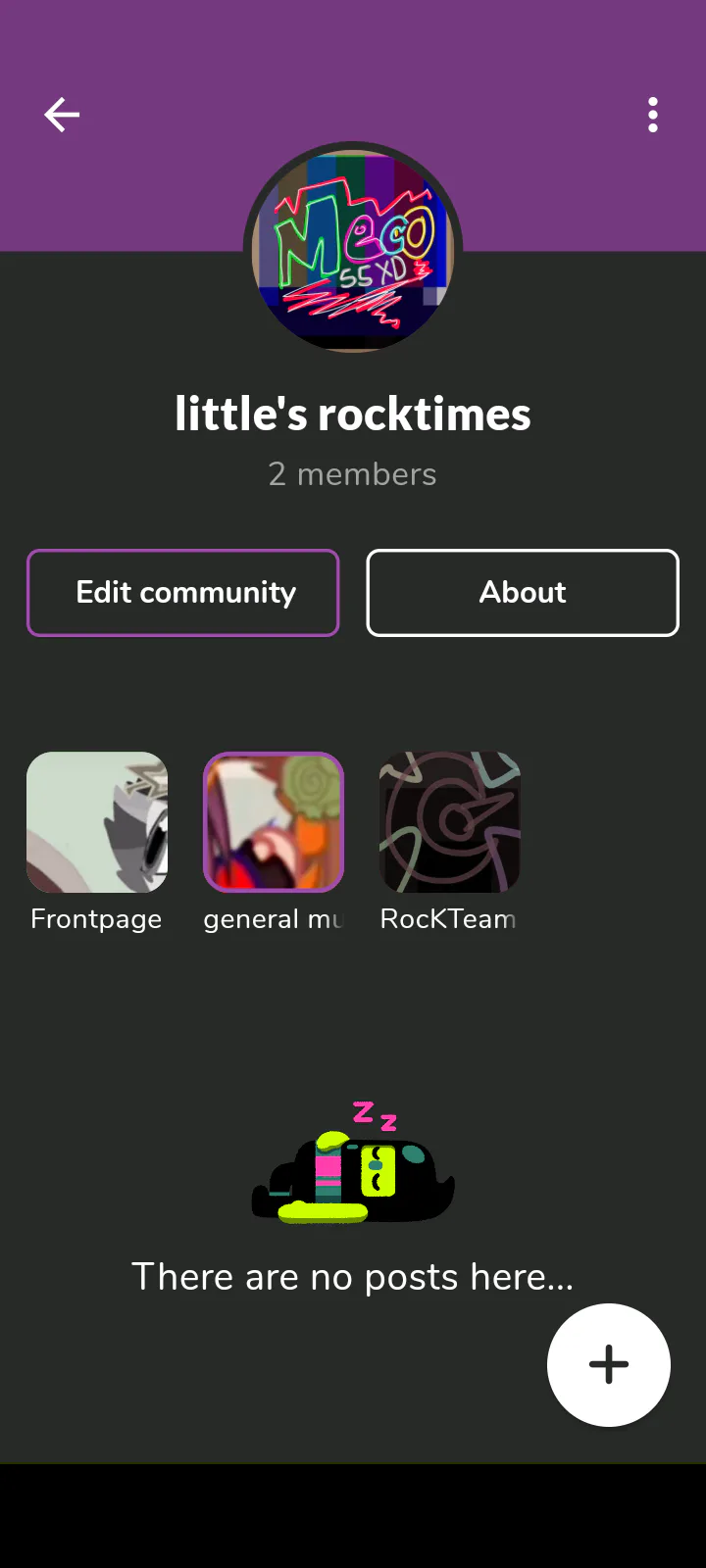Screen dimensions: 706x1568
Task: Create a new post with plus button
Action: pyautogui.click(x=608, y=1364)
